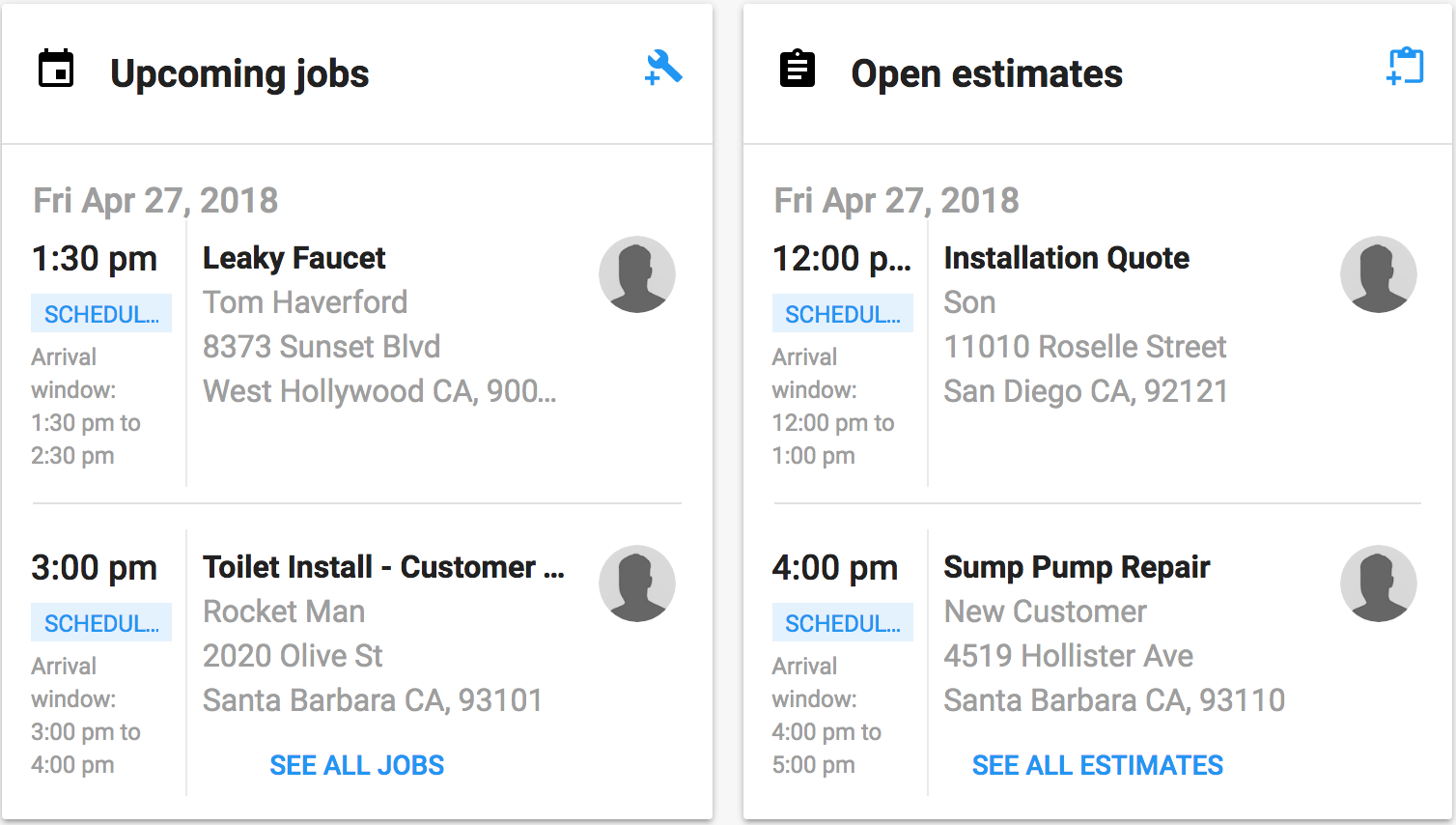The width and height of the screenshot is (1456, 825).
Task: See all jobs
Action: (x=357, y=765)
